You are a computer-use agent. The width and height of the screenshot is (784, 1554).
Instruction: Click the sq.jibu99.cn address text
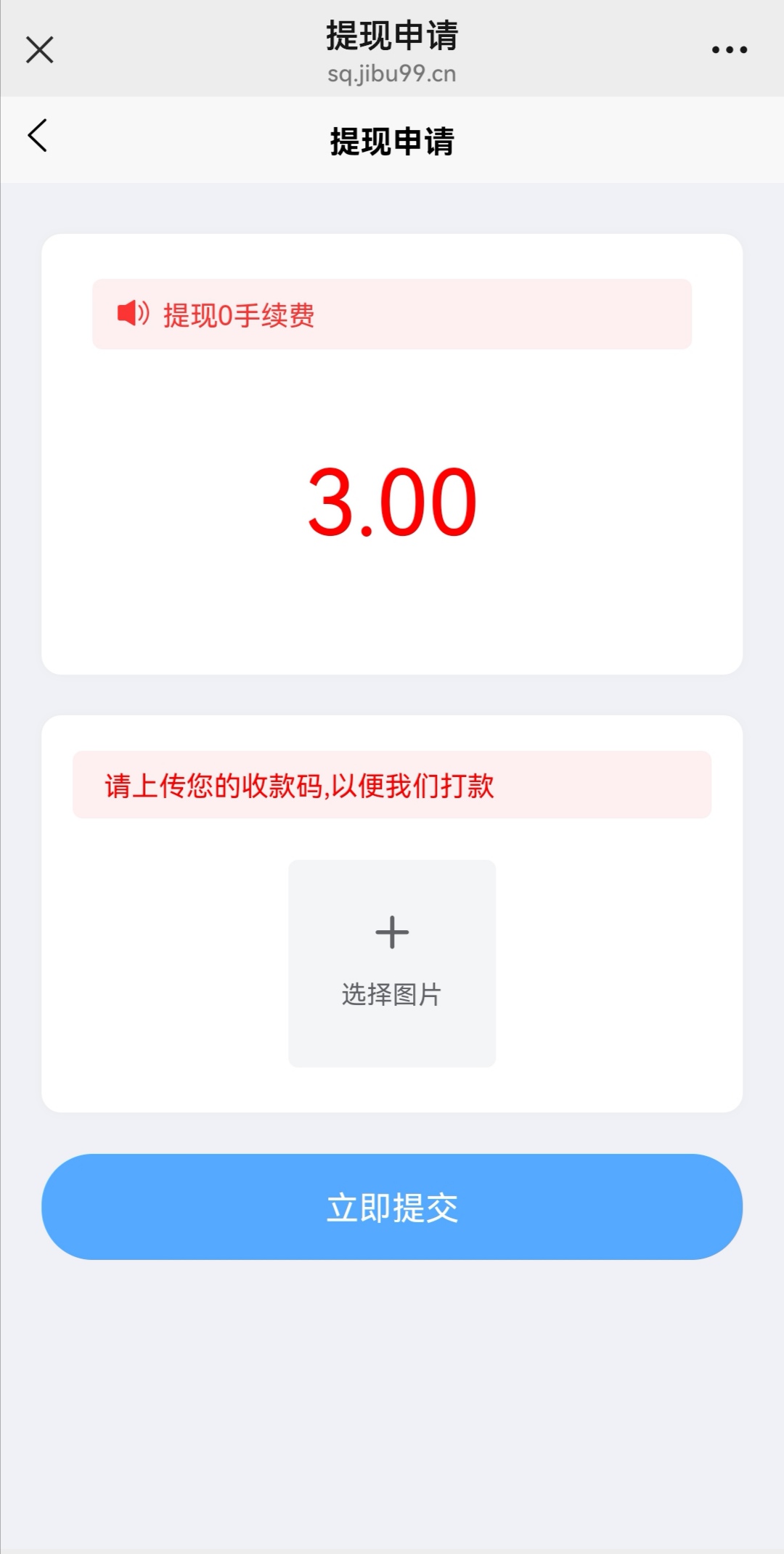pos(392,73)
